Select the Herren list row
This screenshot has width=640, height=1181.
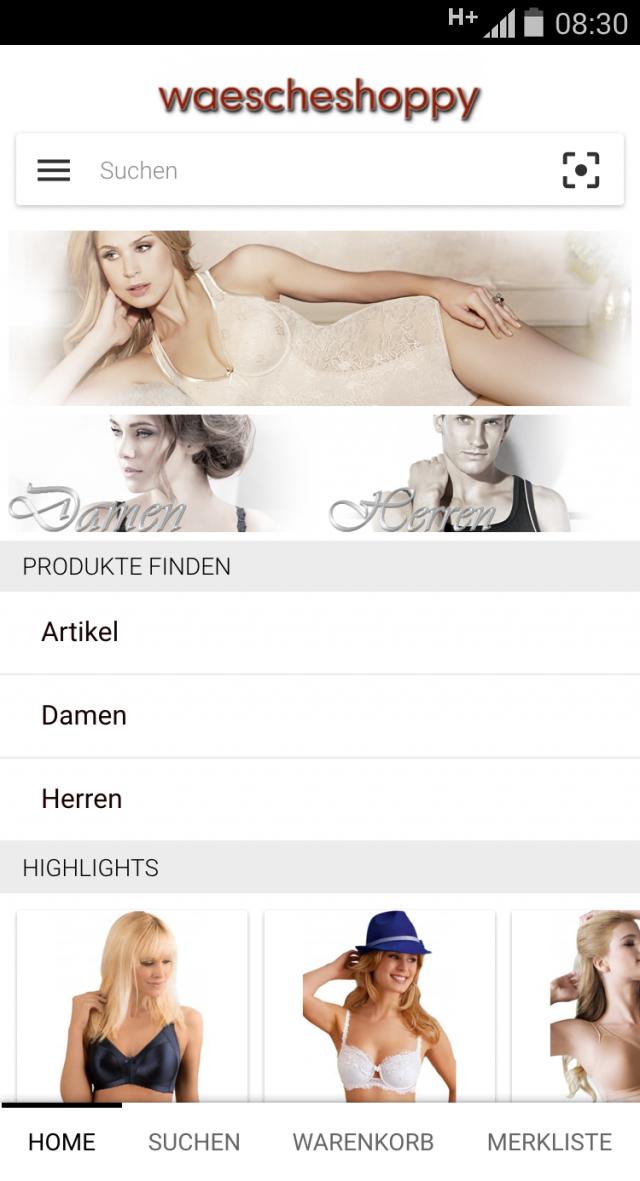click(320, 799)
